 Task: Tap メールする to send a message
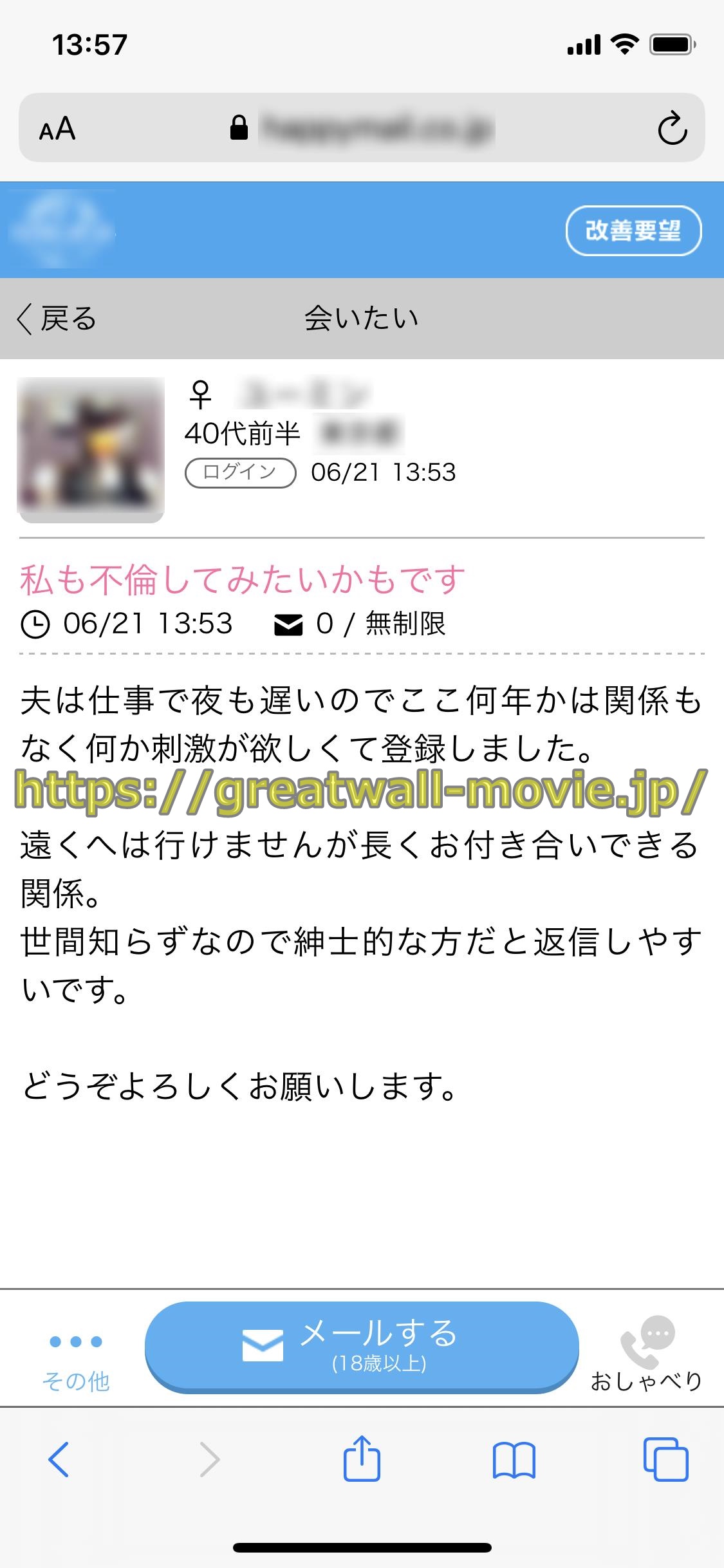coord(362,1346)
